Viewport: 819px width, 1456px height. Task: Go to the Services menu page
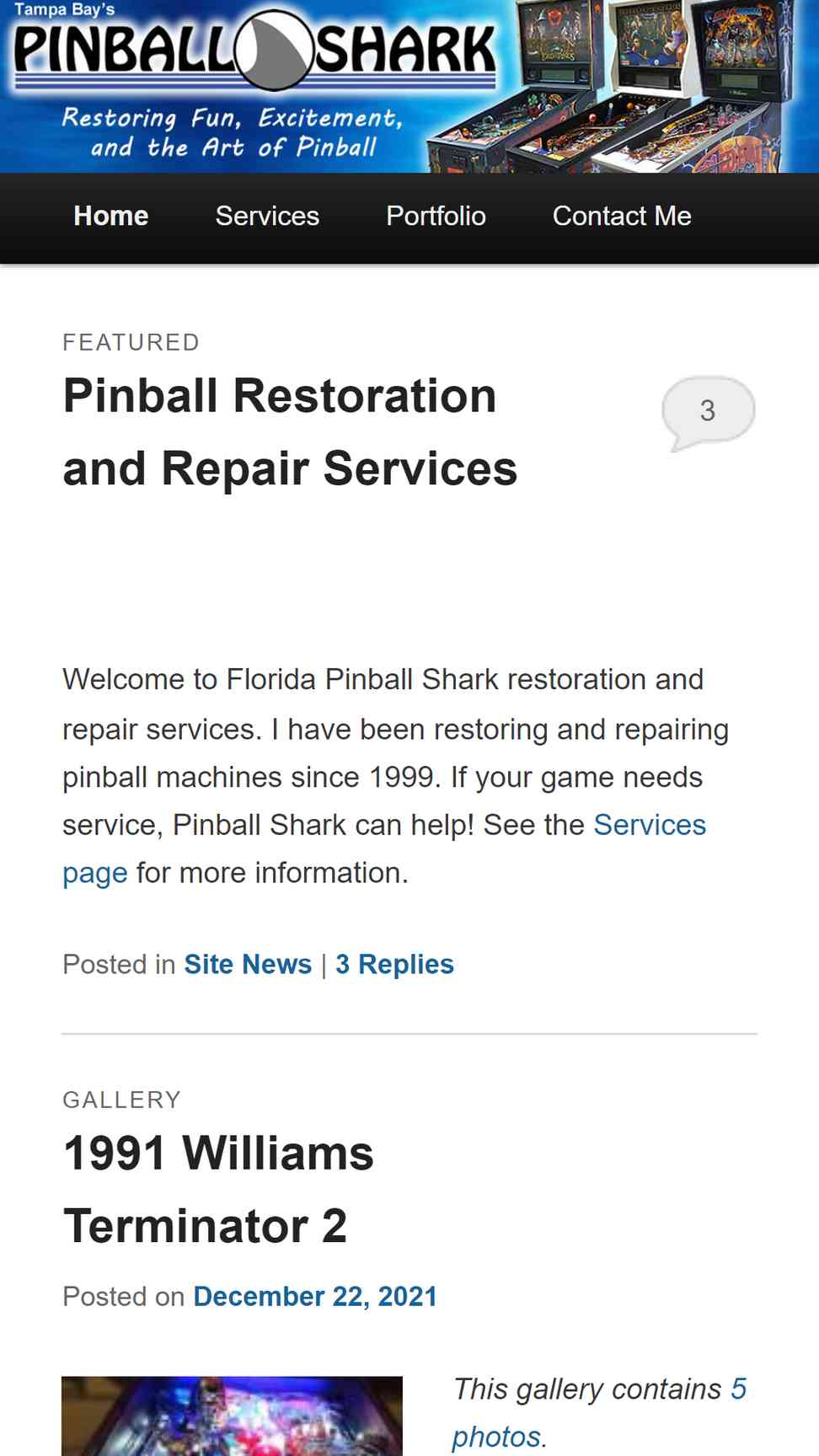267,217
